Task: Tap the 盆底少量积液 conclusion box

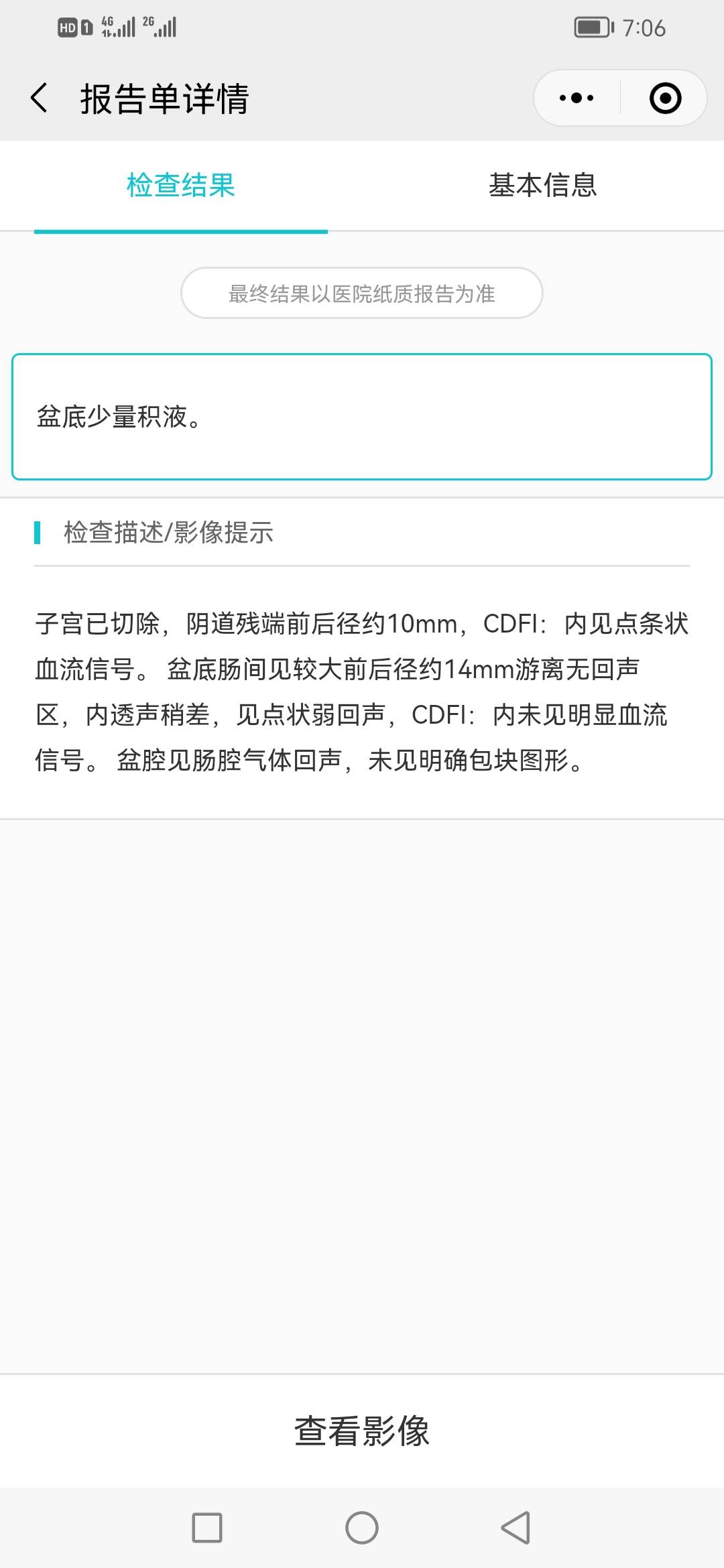Action: click(362, 415)
